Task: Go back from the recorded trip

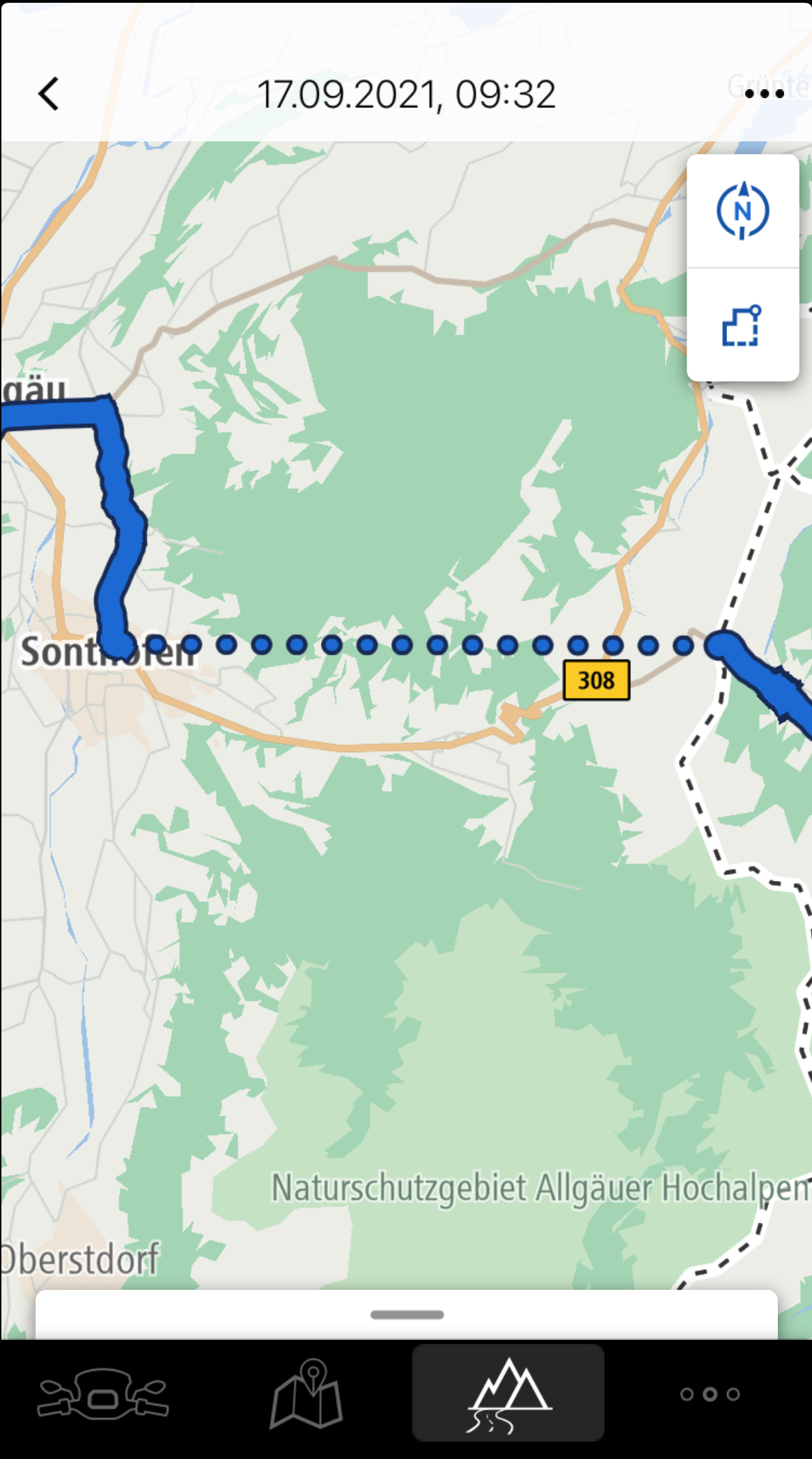Action: [49, 94]
